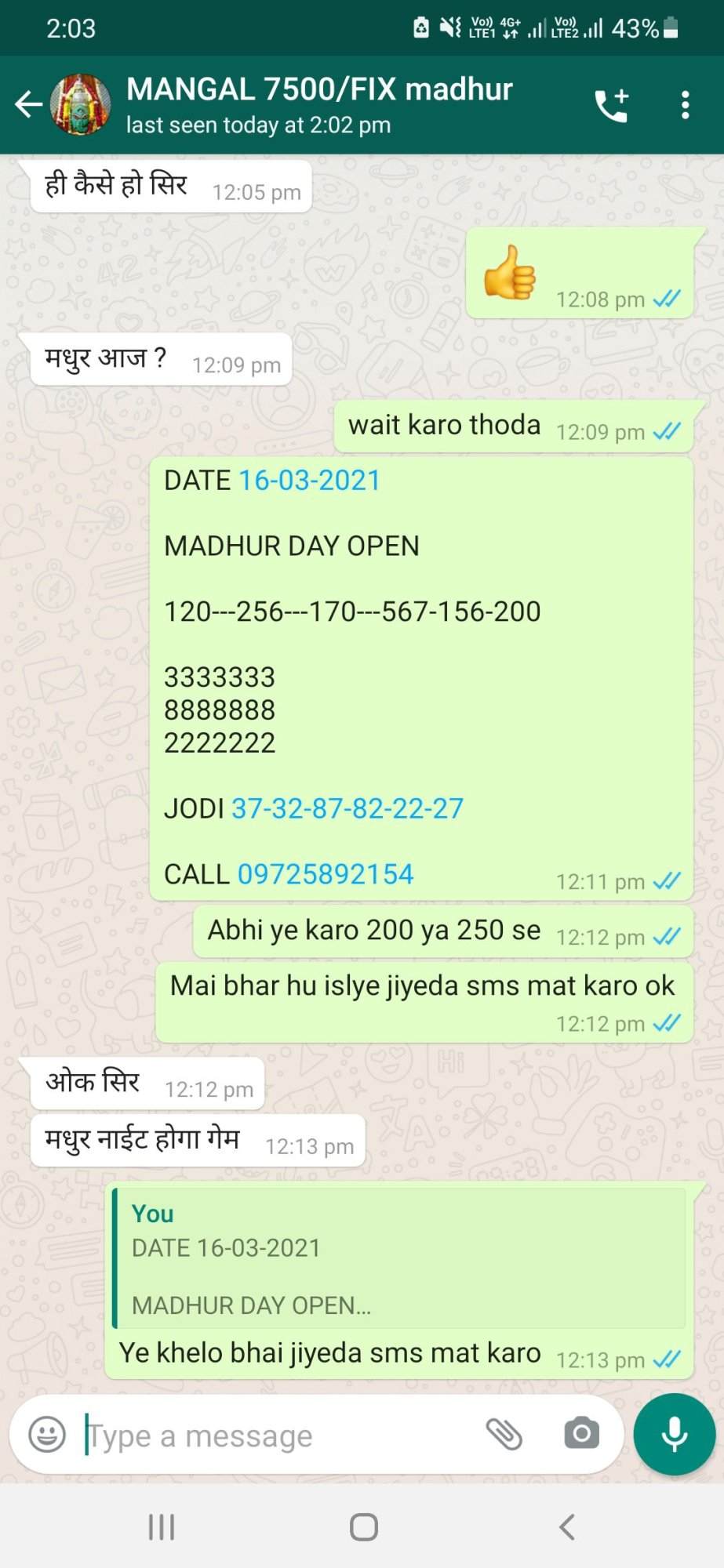Image resolution: width=724 pixels, height=1568 pixels.
Task: Go back to the chats list
Action: click(28, 104)
